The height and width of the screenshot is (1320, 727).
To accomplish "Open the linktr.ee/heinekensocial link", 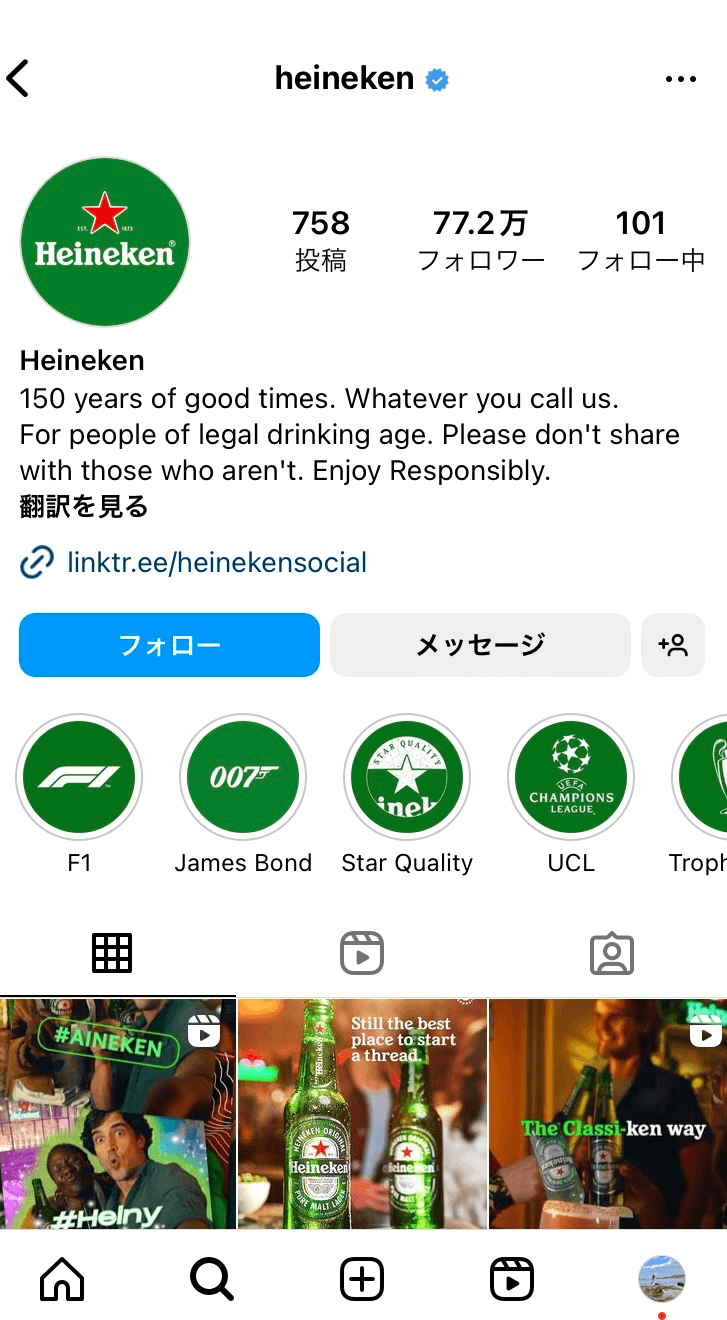I will [x=216, y=563].
